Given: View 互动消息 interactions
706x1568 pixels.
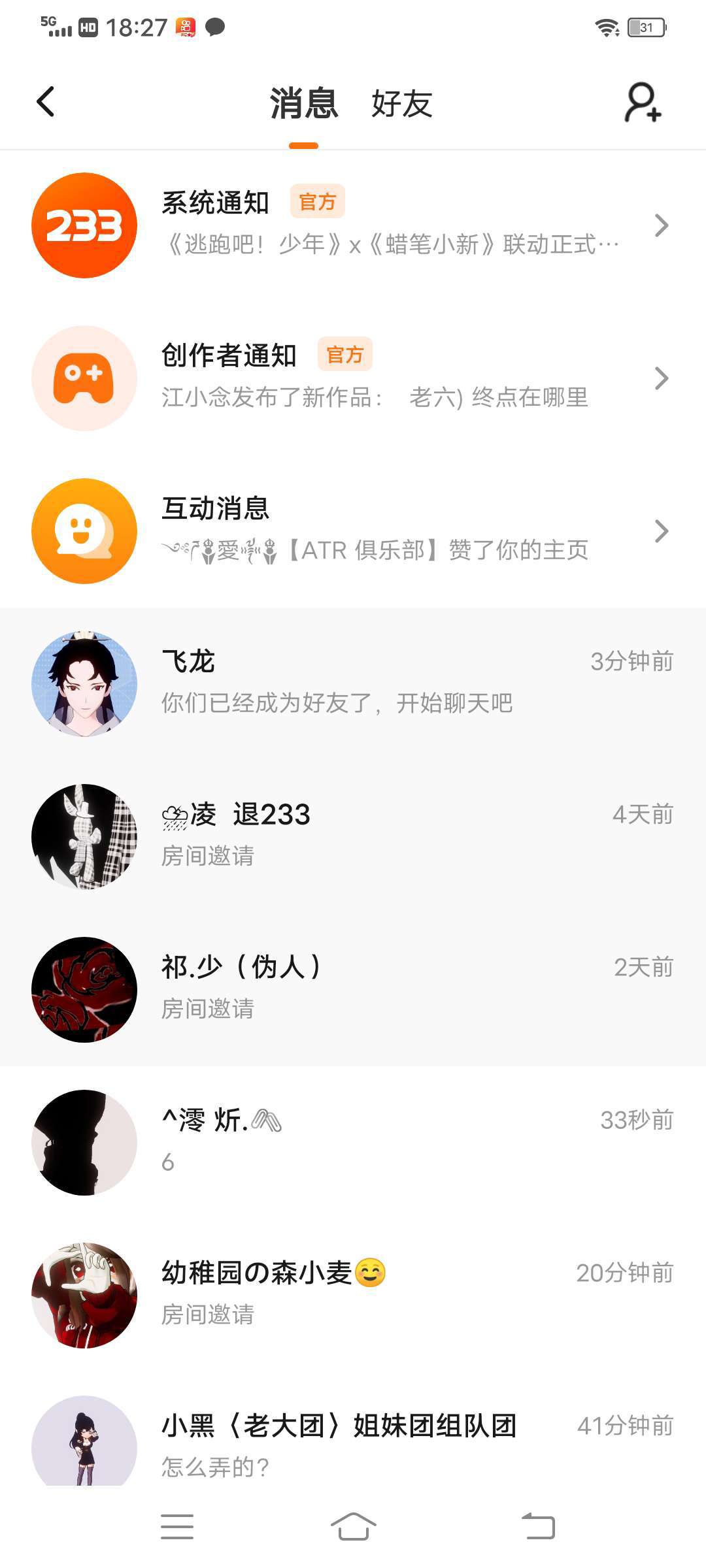Looking at the screenshot, I should pos(353,531).
